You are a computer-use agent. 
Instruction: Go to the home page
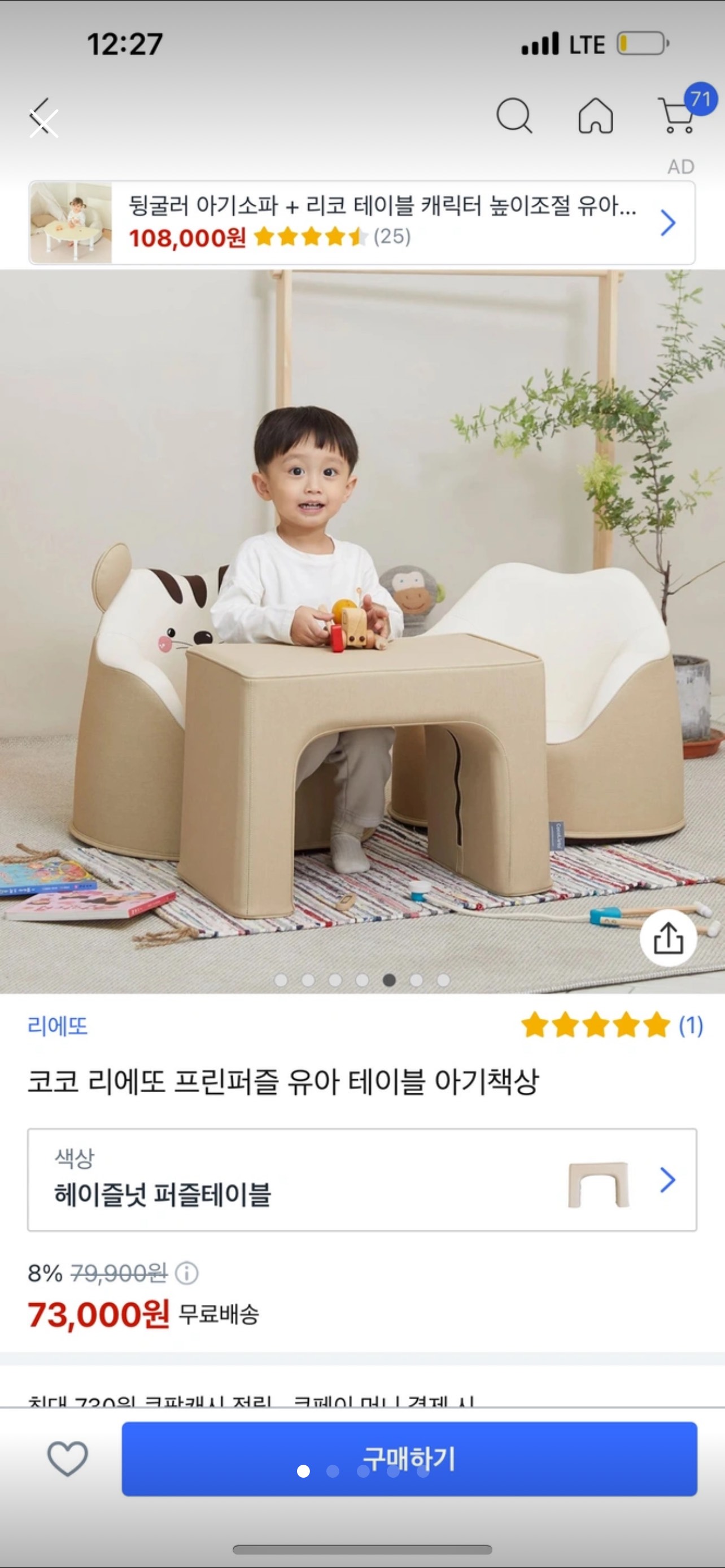pos(595,116)
